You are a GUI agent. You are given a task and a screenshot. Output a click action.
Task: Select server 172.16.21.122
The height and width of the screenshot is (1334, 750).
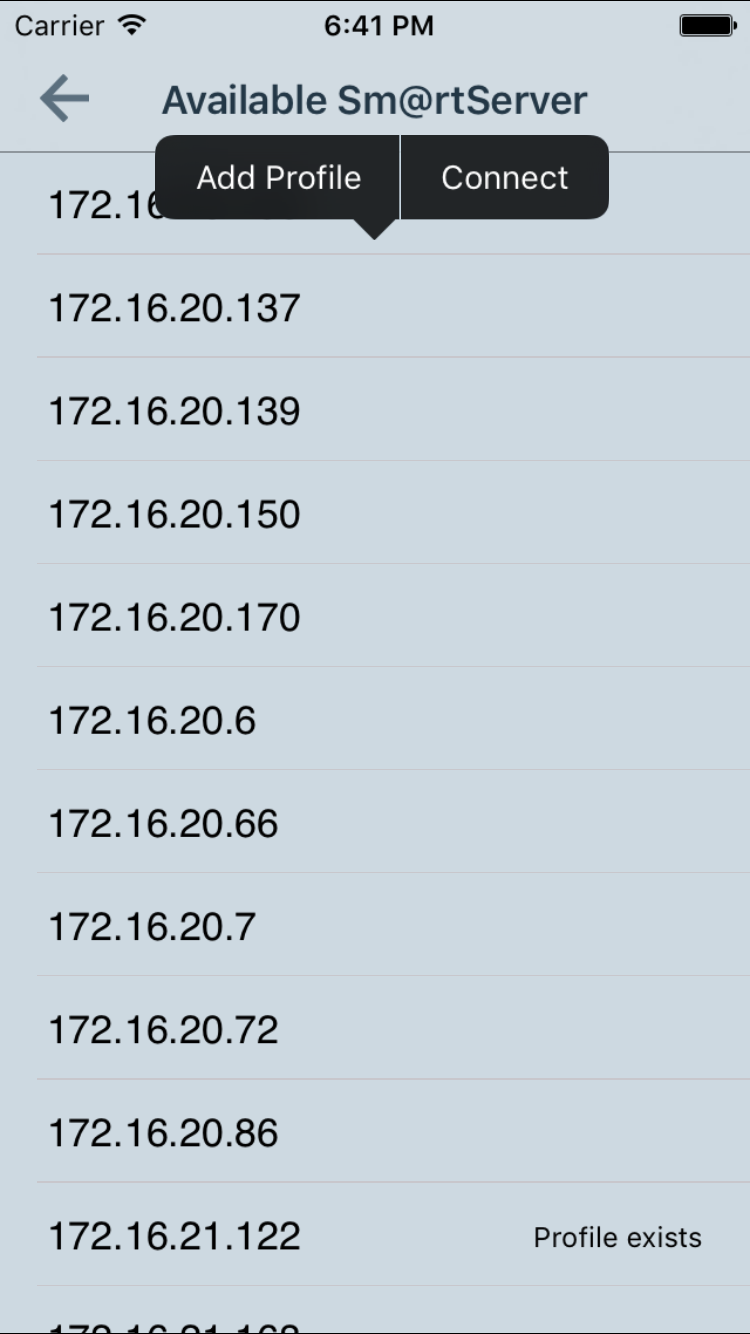[174, 1237]
